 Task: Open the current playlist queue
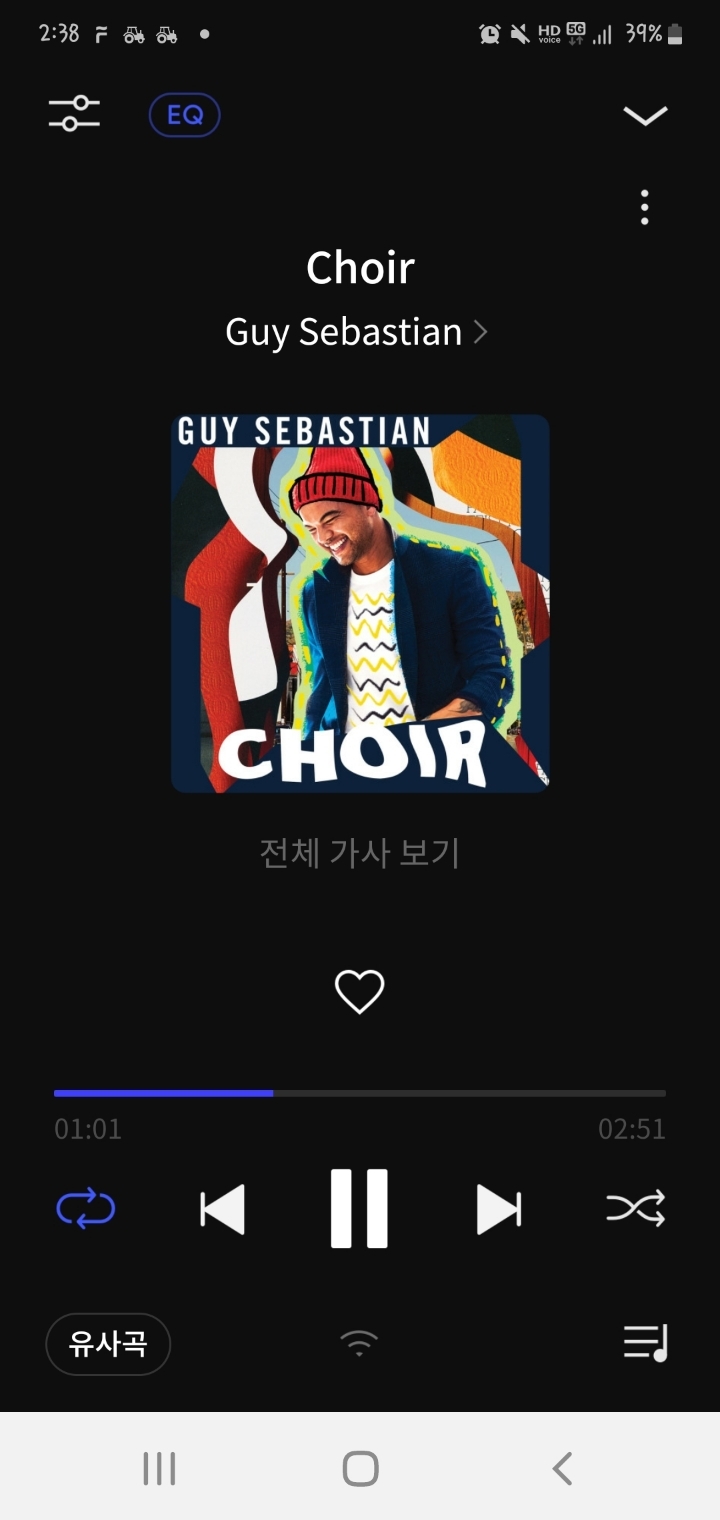coord(645,1342)
